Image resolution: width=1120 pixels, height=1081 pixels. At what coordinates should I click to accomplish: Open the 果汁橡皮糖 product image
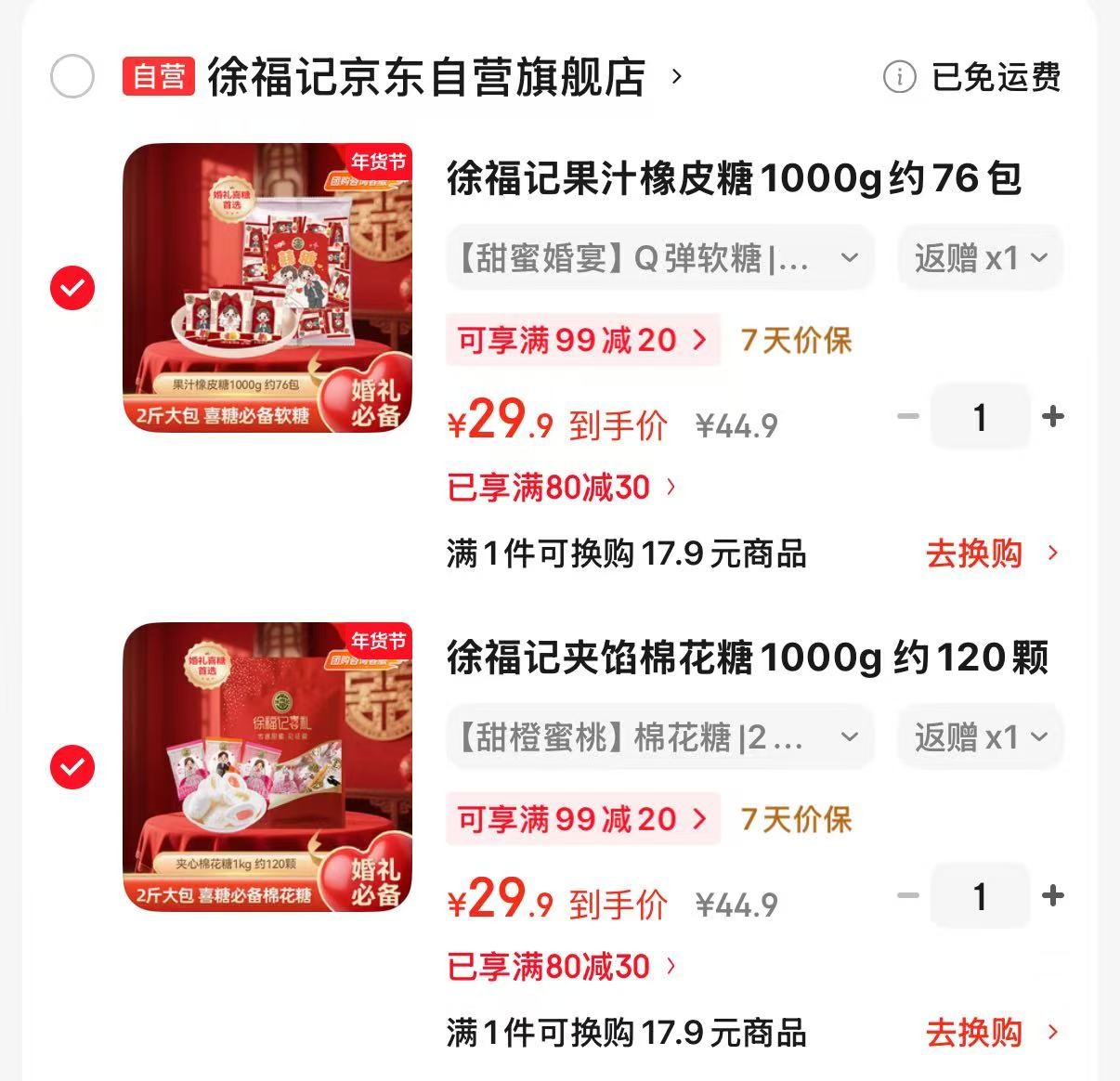click(267, 288)
